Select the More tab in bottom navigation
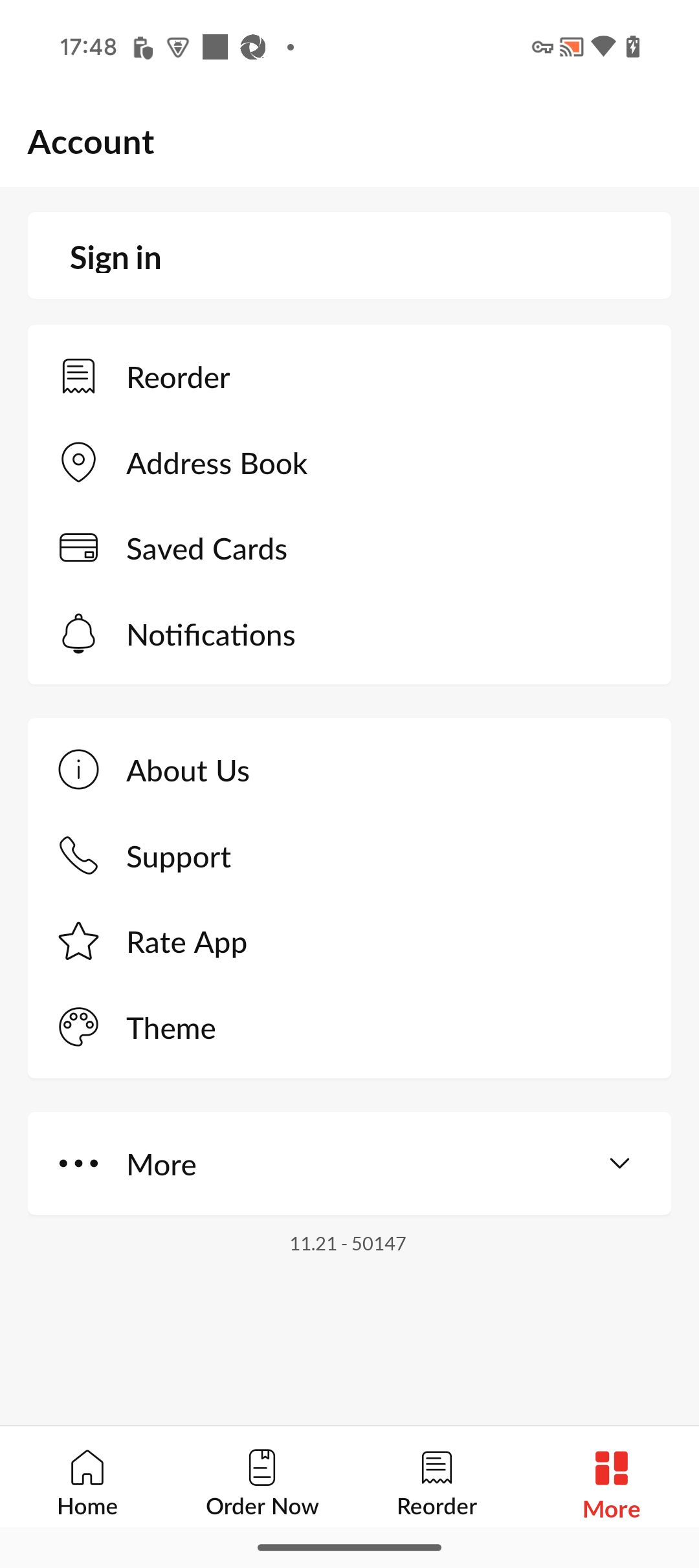 click(x=612, y=1483)
